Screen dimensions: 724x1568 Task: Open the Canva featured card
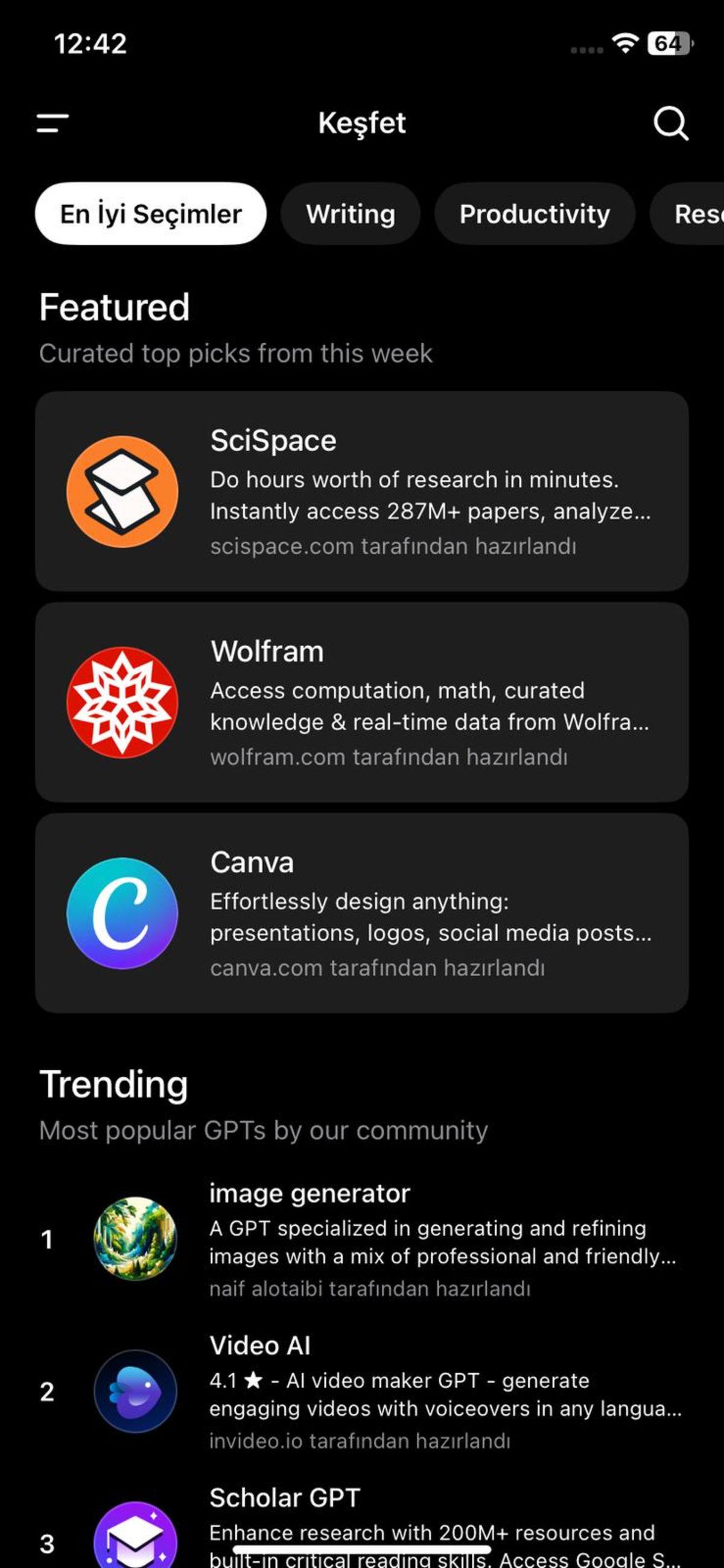tap(361, 912)
